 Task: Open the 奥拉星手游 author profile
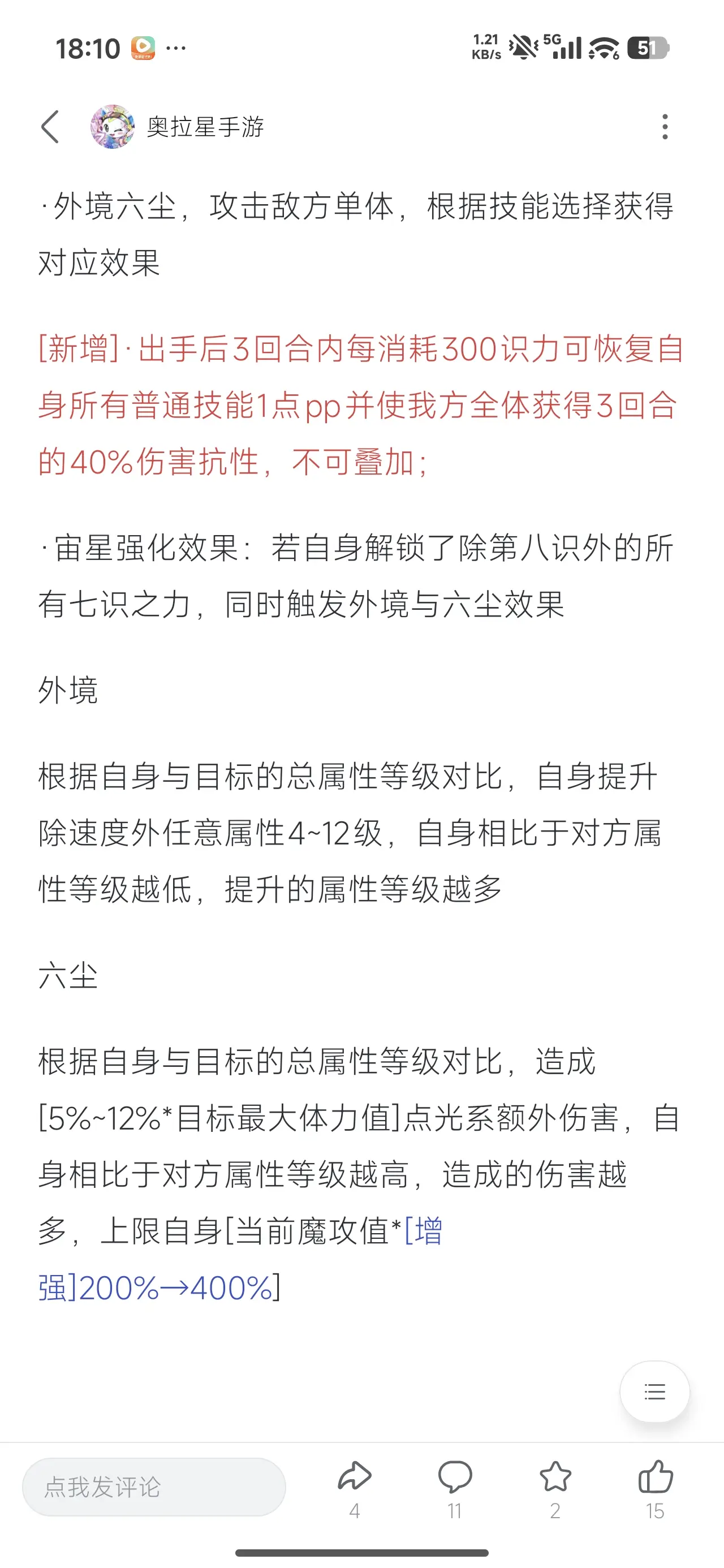[176, 127]
